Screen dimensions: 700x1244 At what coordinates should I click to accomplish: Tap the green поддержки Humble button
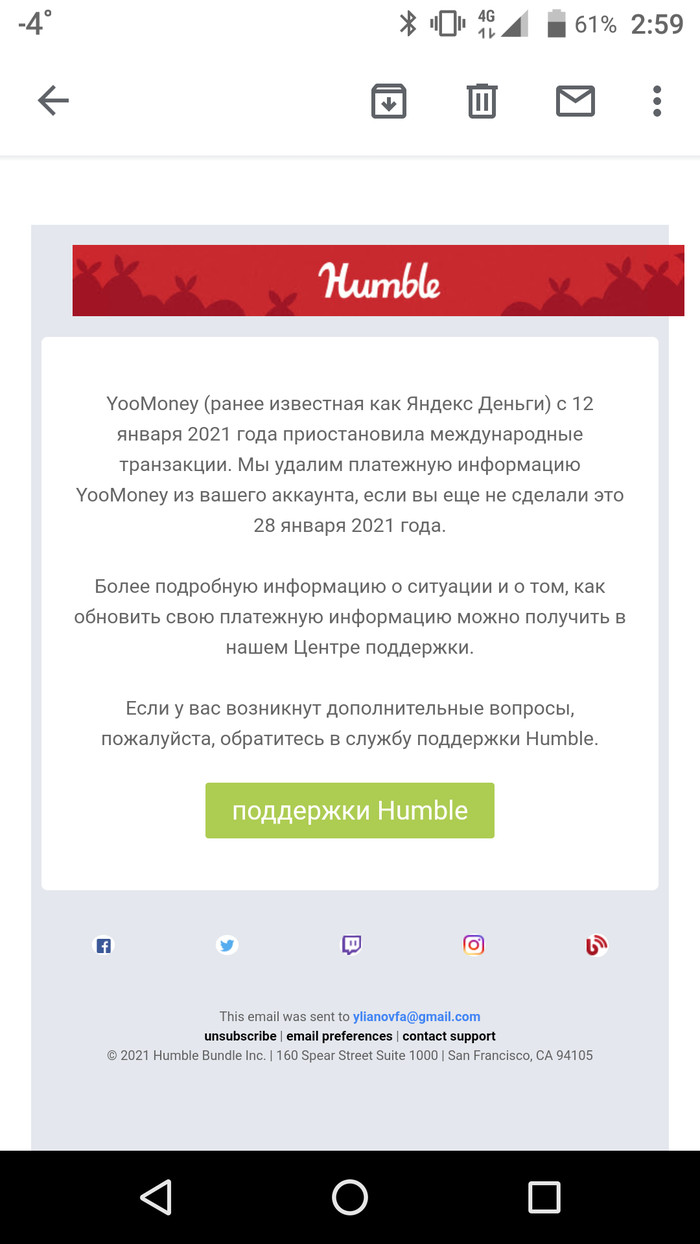[350, 810]
